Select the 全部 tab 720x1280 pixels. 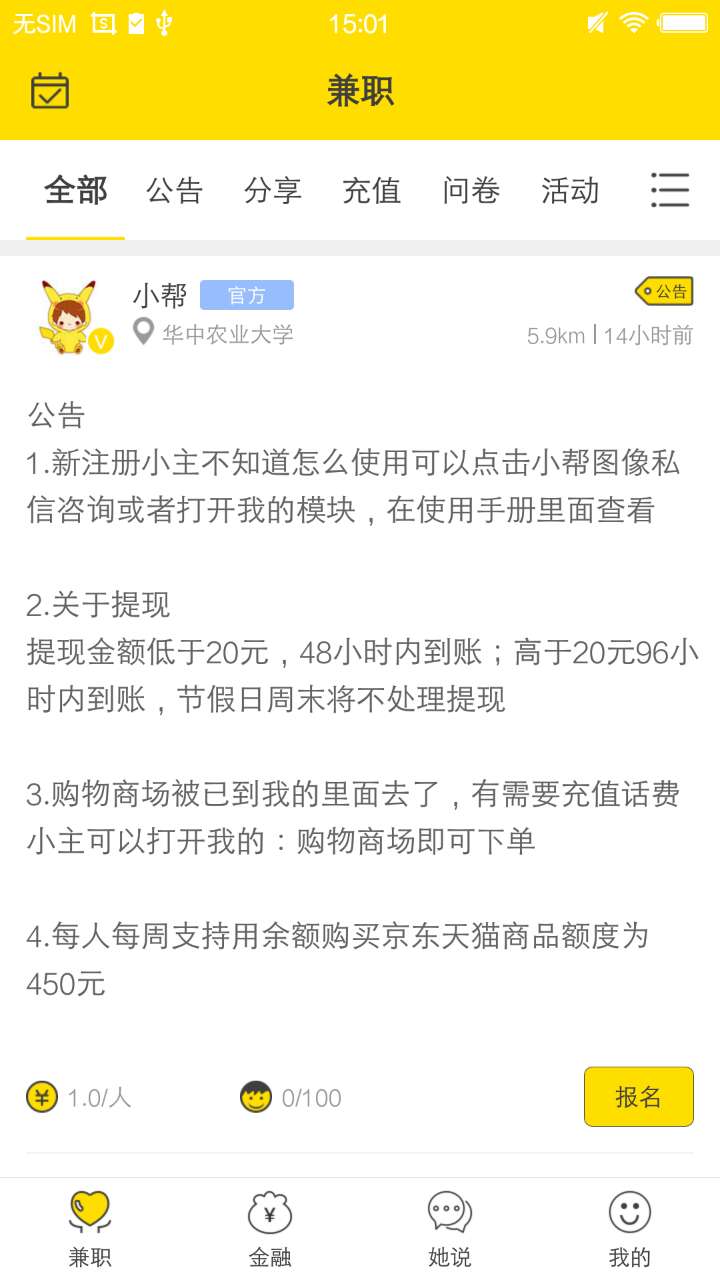pos(75,190)
